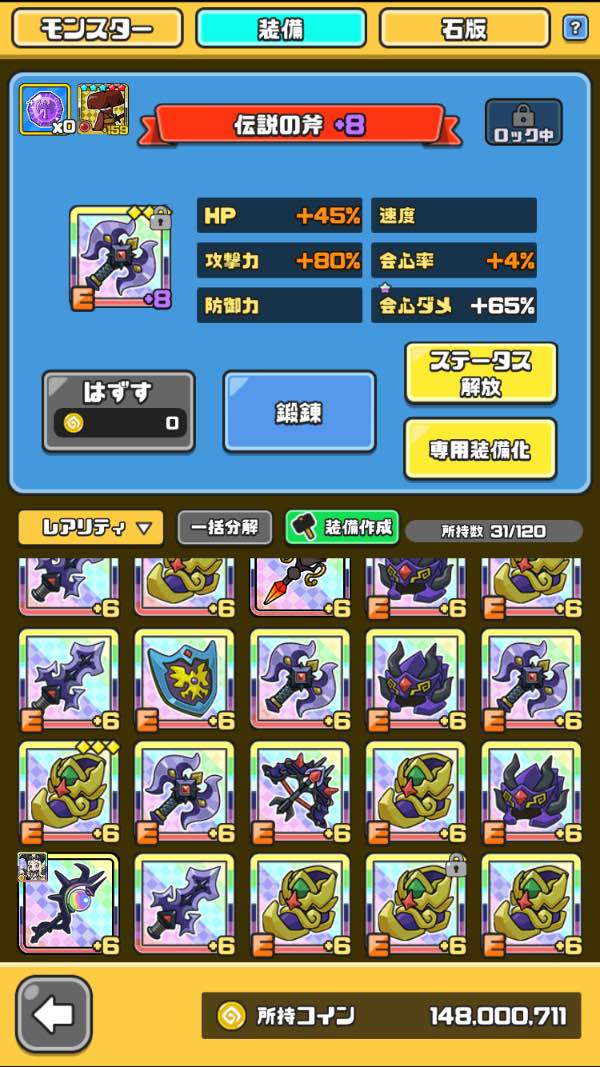600x1067 pixels.
Task: Toggle the ロック中 lock button
Action: tap(523, 122)
